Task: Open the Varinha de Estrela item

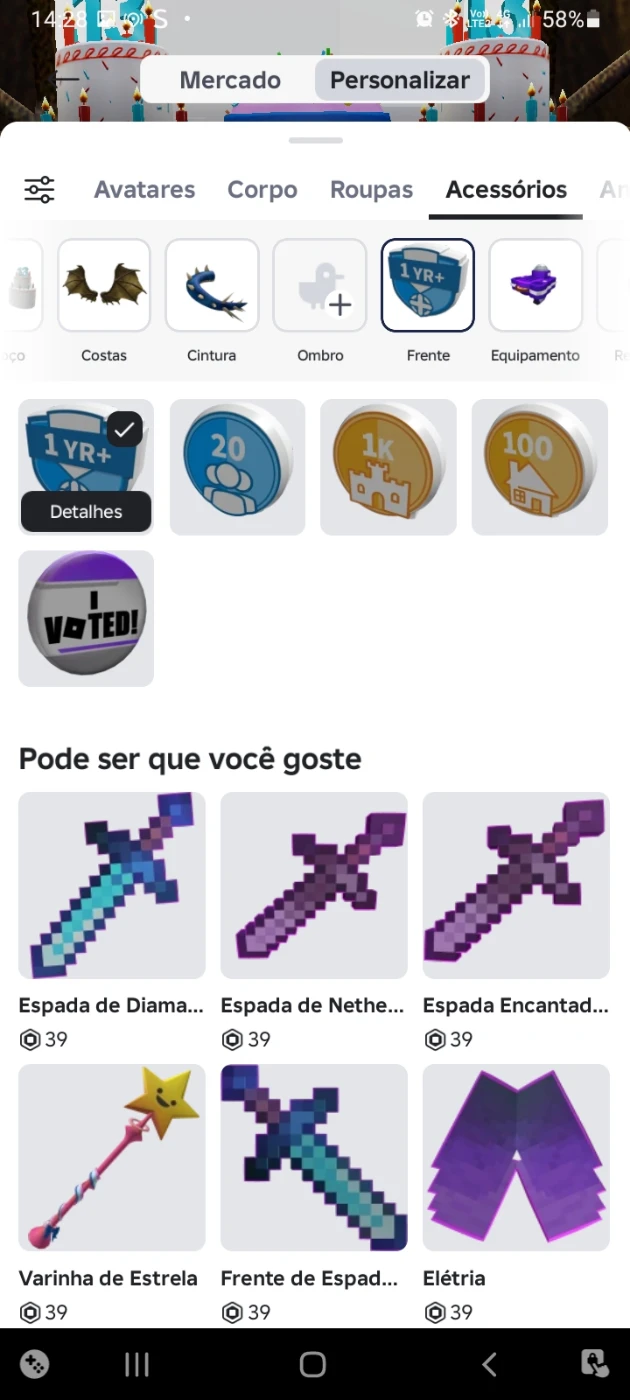Action: coord(112,1157)
